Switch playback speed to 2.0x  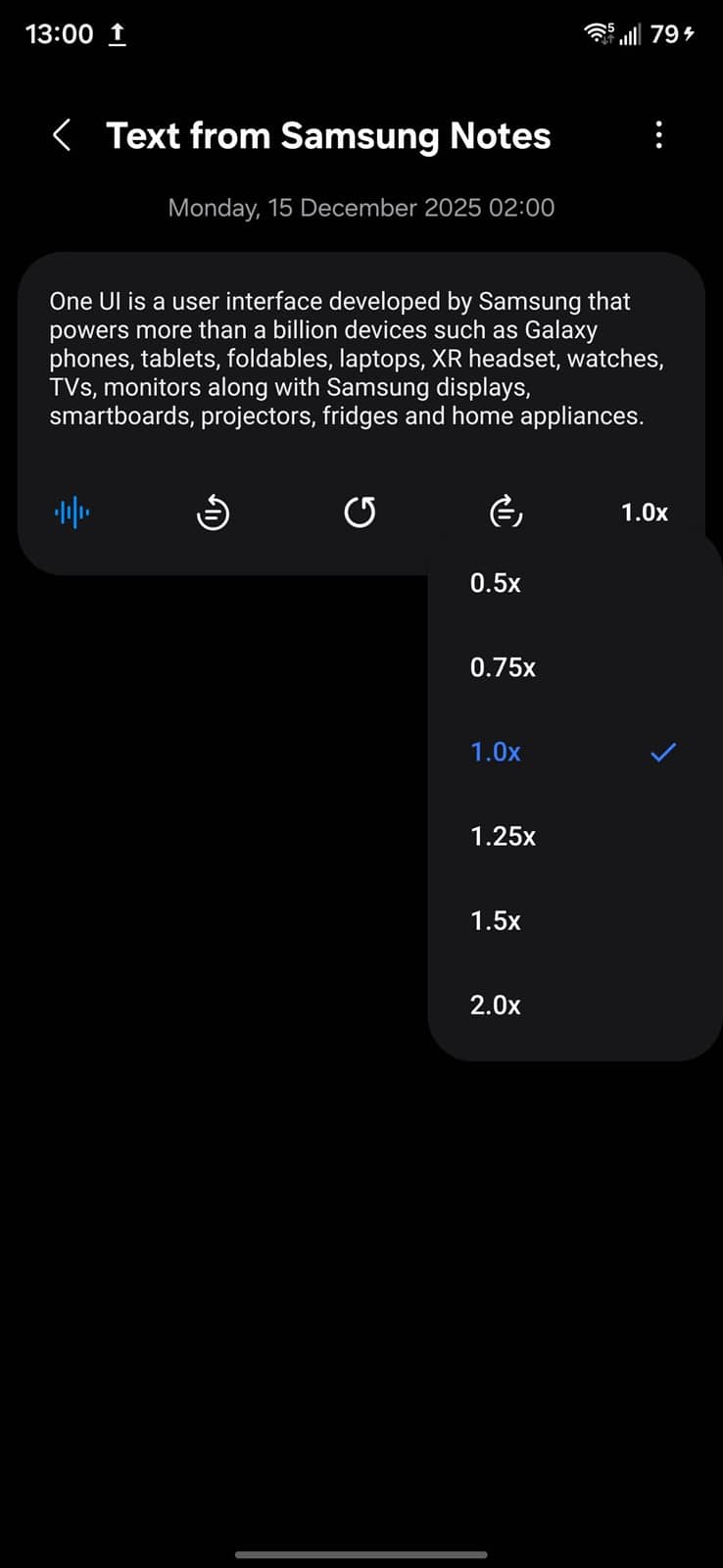496,1004
